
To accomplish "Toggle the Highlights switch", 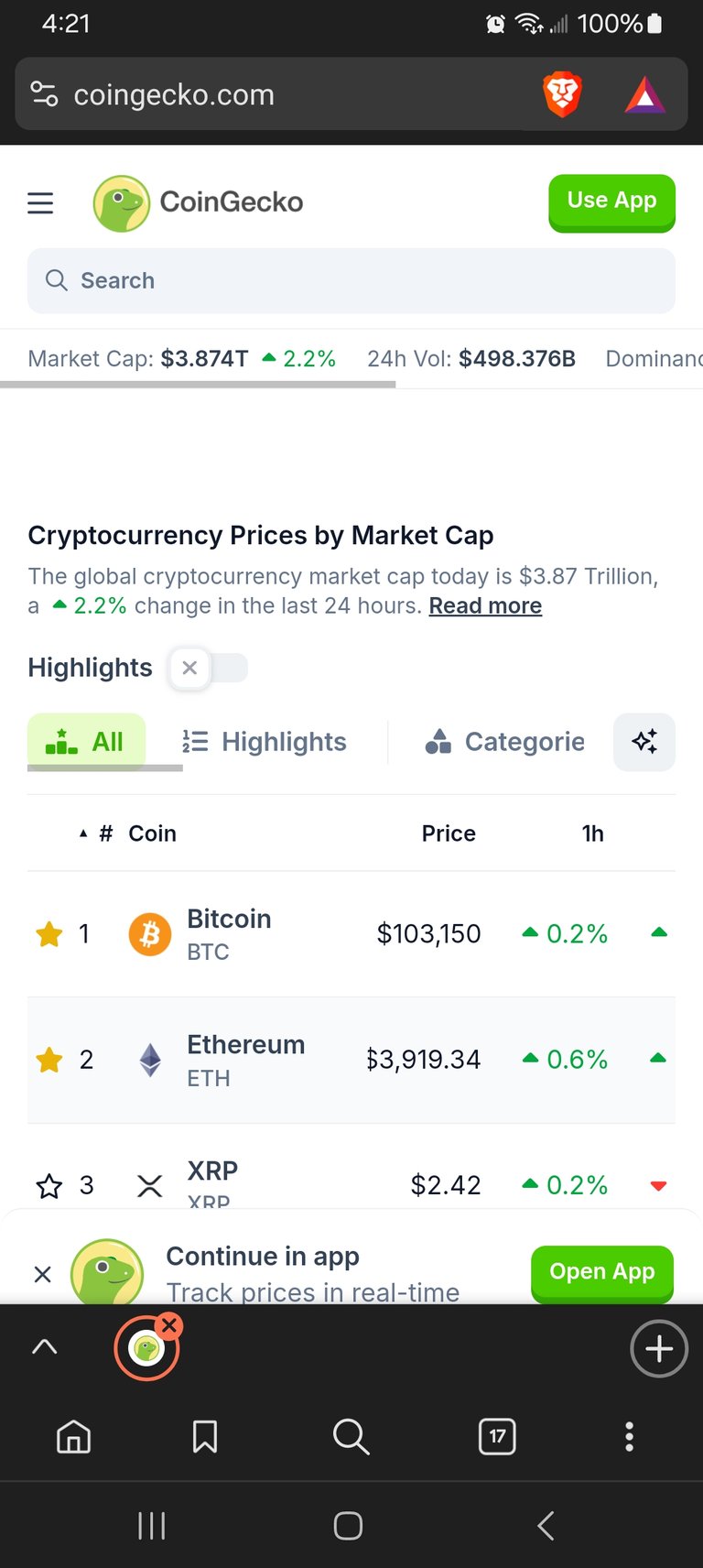I will 209,668.
